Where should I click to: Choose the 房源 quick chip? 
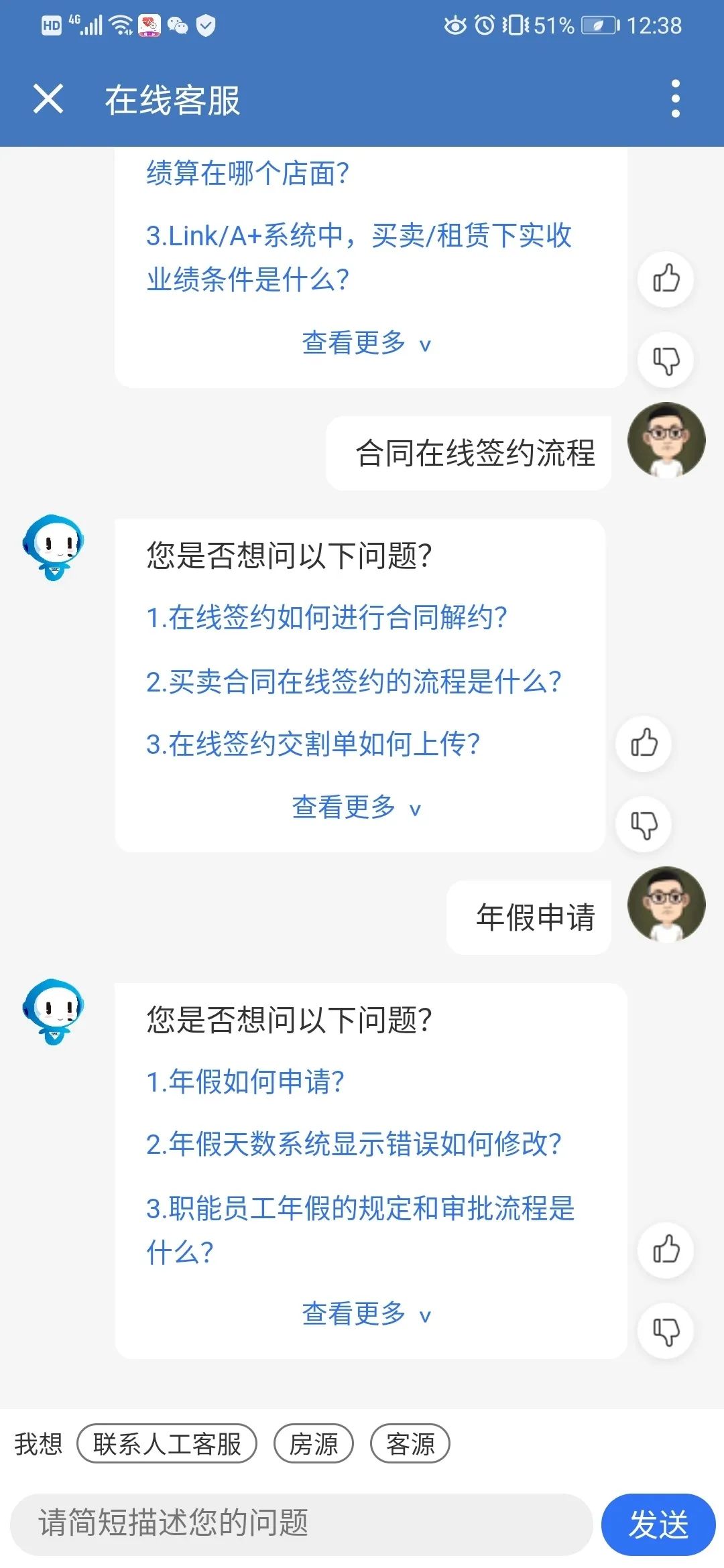point(313,1444)
